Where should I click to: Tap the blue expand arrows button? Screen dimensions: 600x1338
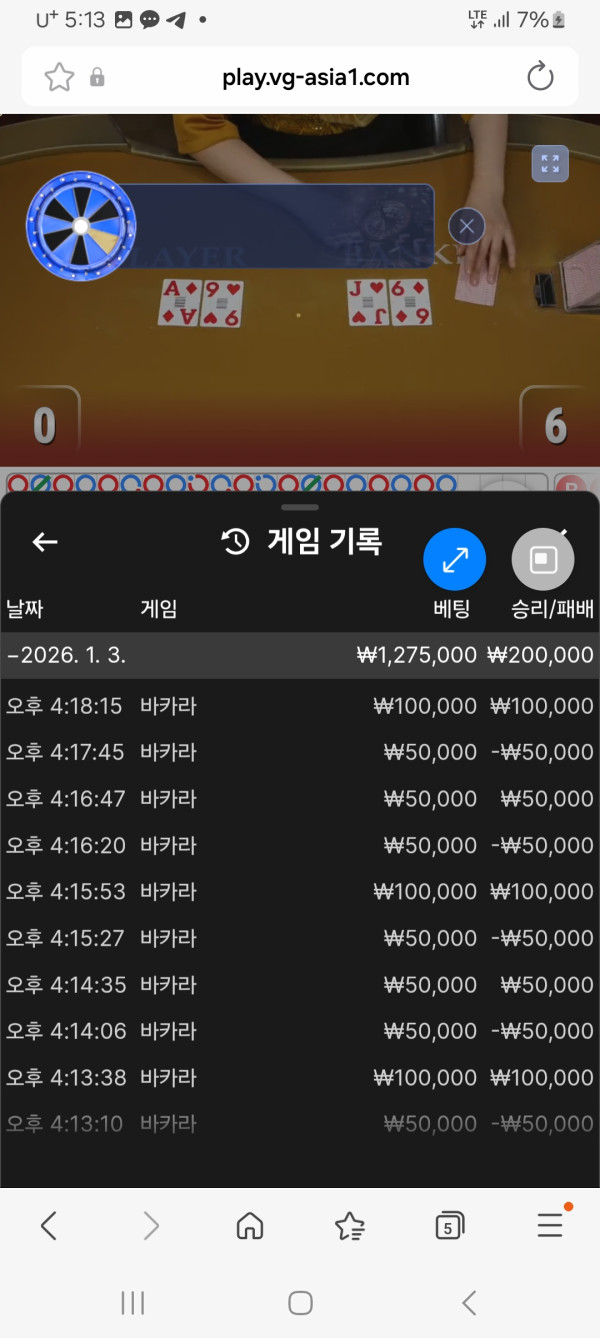[x=455, y=560]
